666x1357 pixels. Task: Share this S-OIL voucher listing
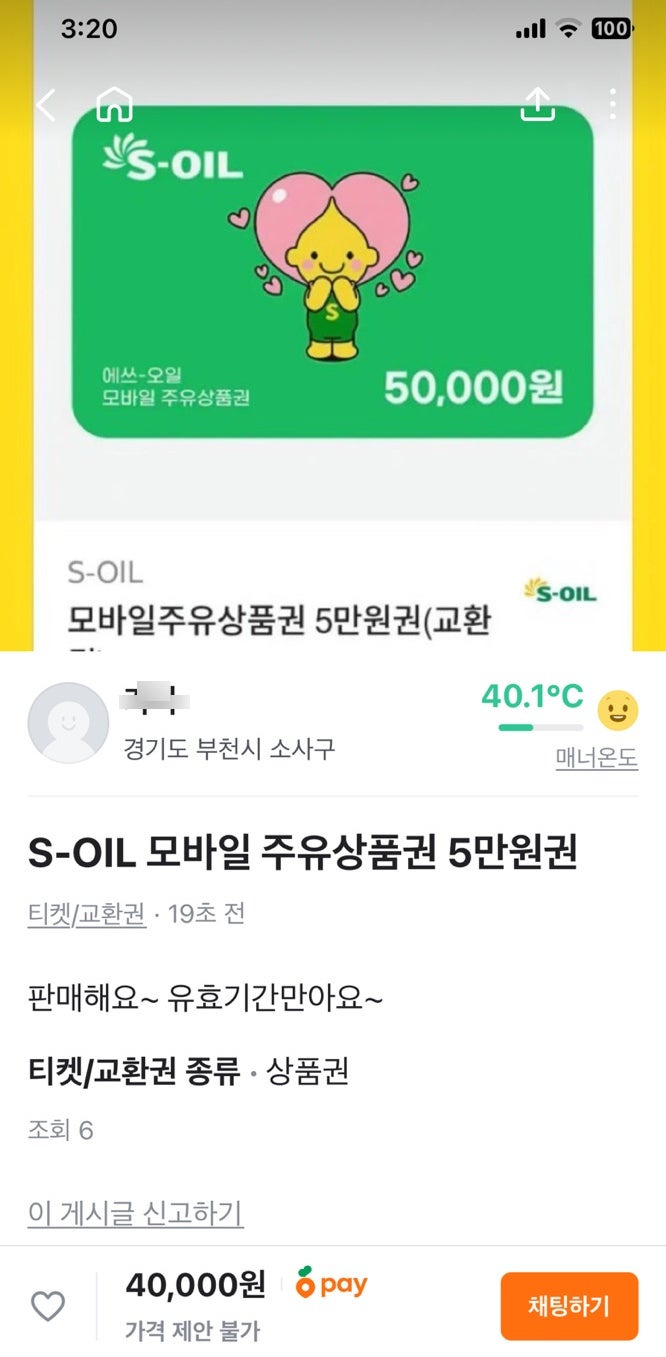(x=538, y=103)
